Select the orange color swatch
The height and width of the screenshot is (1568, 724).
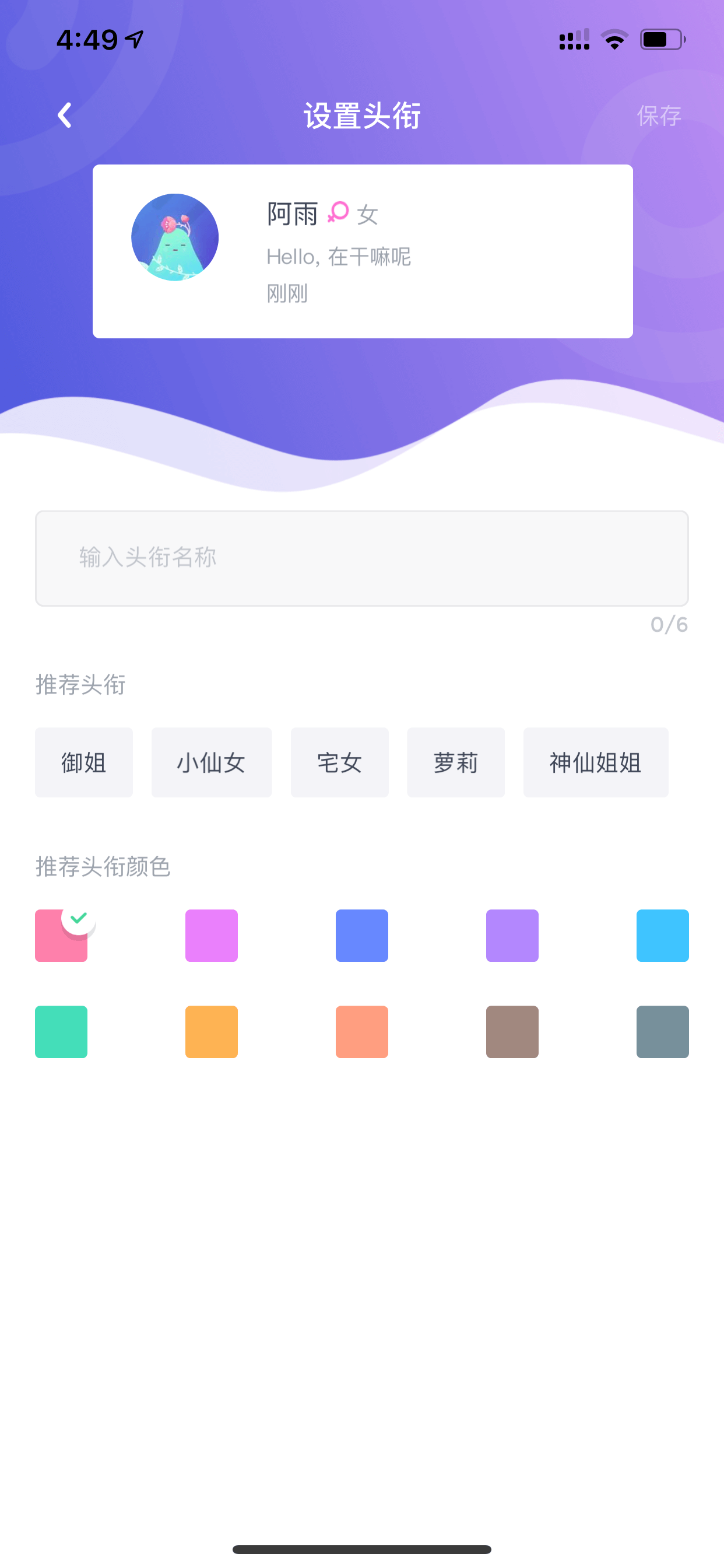click(x=212, y=1032)
